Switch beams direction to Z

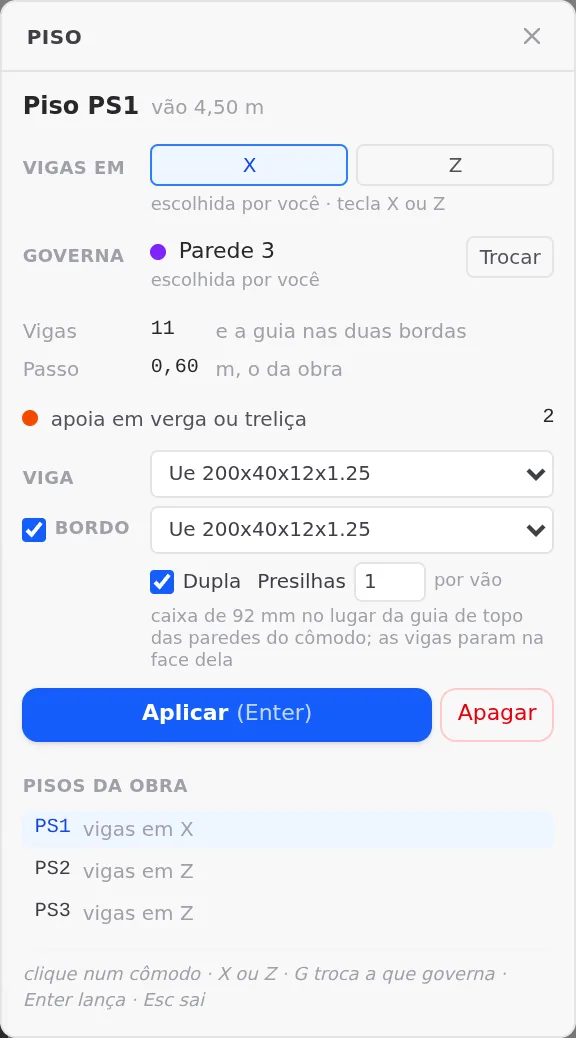click(x=455, y=165)
